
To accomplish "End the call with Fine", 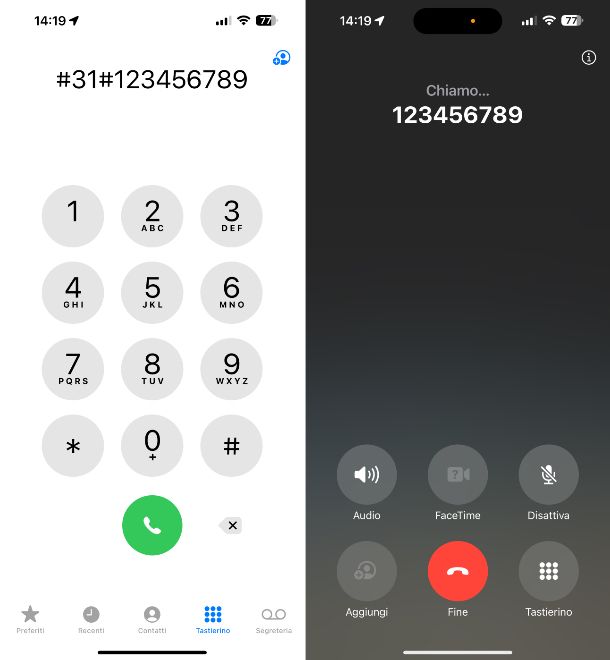I will click(458, 571).
